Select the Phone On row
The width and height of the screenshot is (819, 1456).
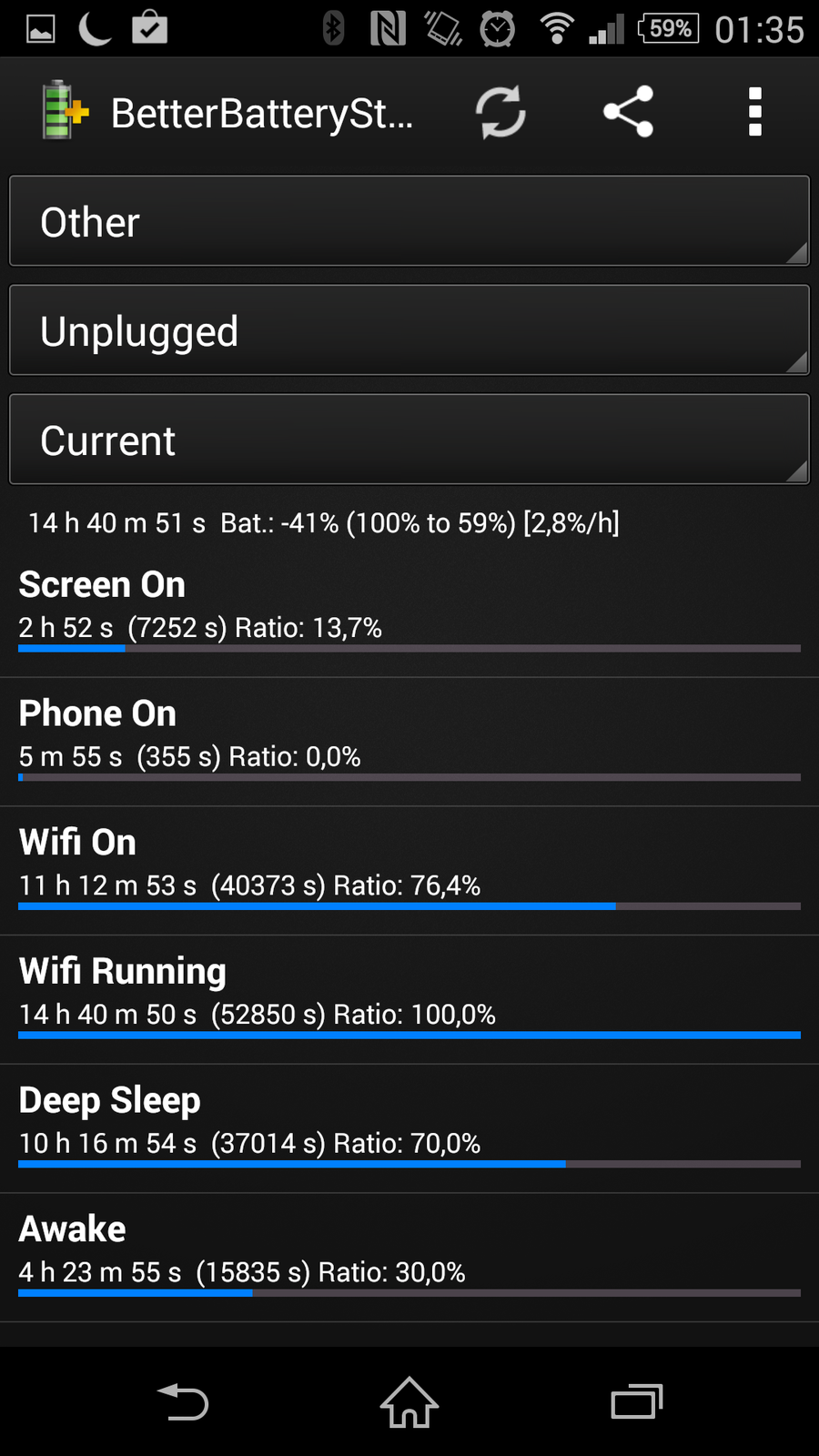point(409,741)
